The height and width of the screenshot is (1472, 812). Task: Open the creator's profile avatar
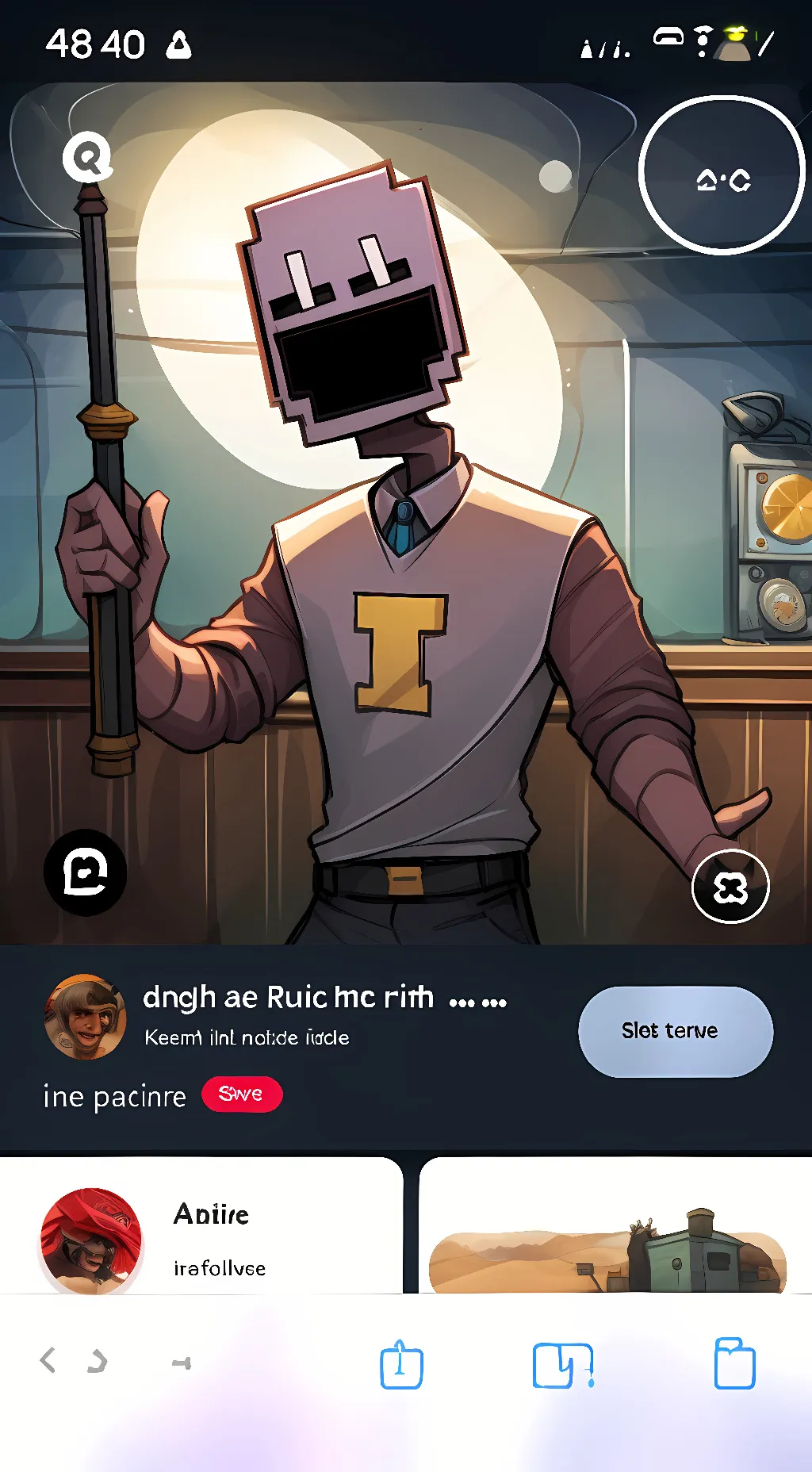85,1017
